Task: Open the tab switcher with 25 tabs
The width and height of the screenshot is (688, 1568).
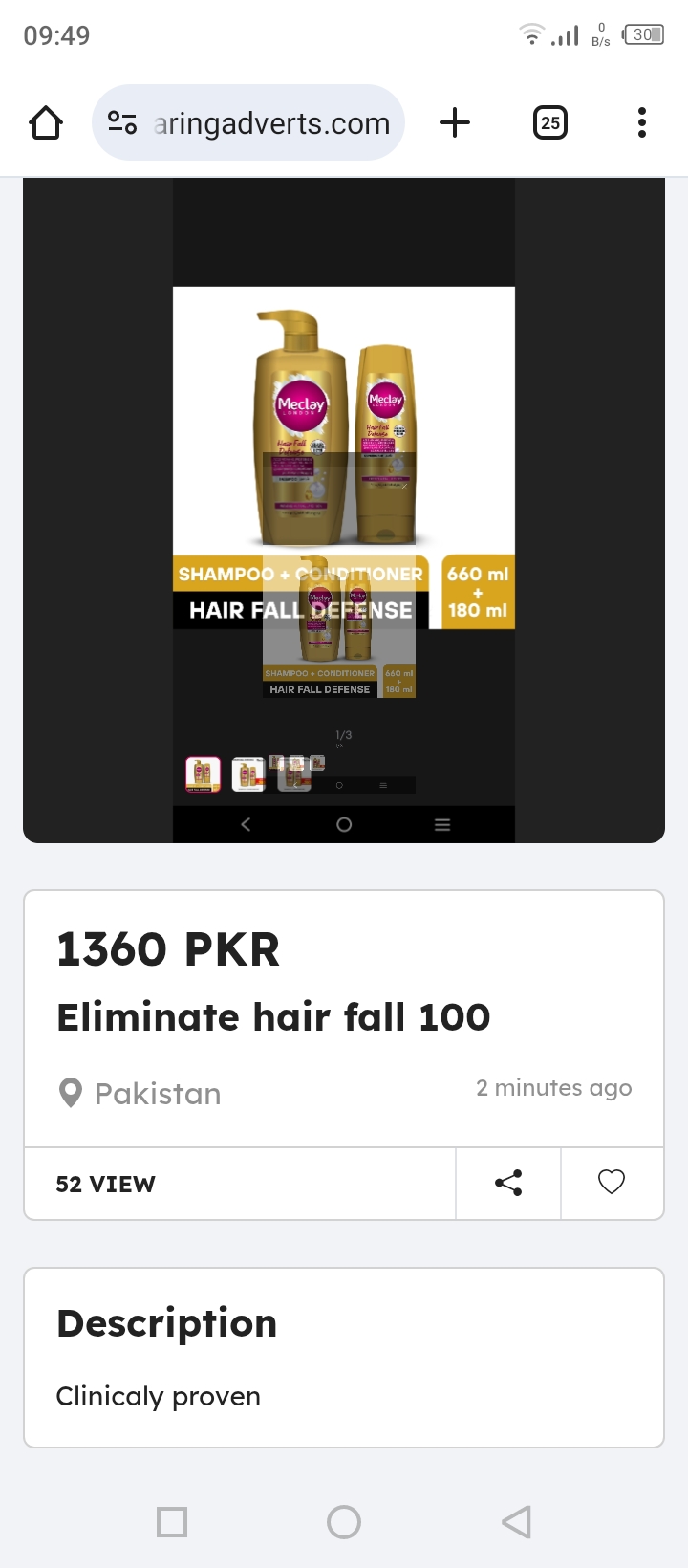Action: coord(549,123)
